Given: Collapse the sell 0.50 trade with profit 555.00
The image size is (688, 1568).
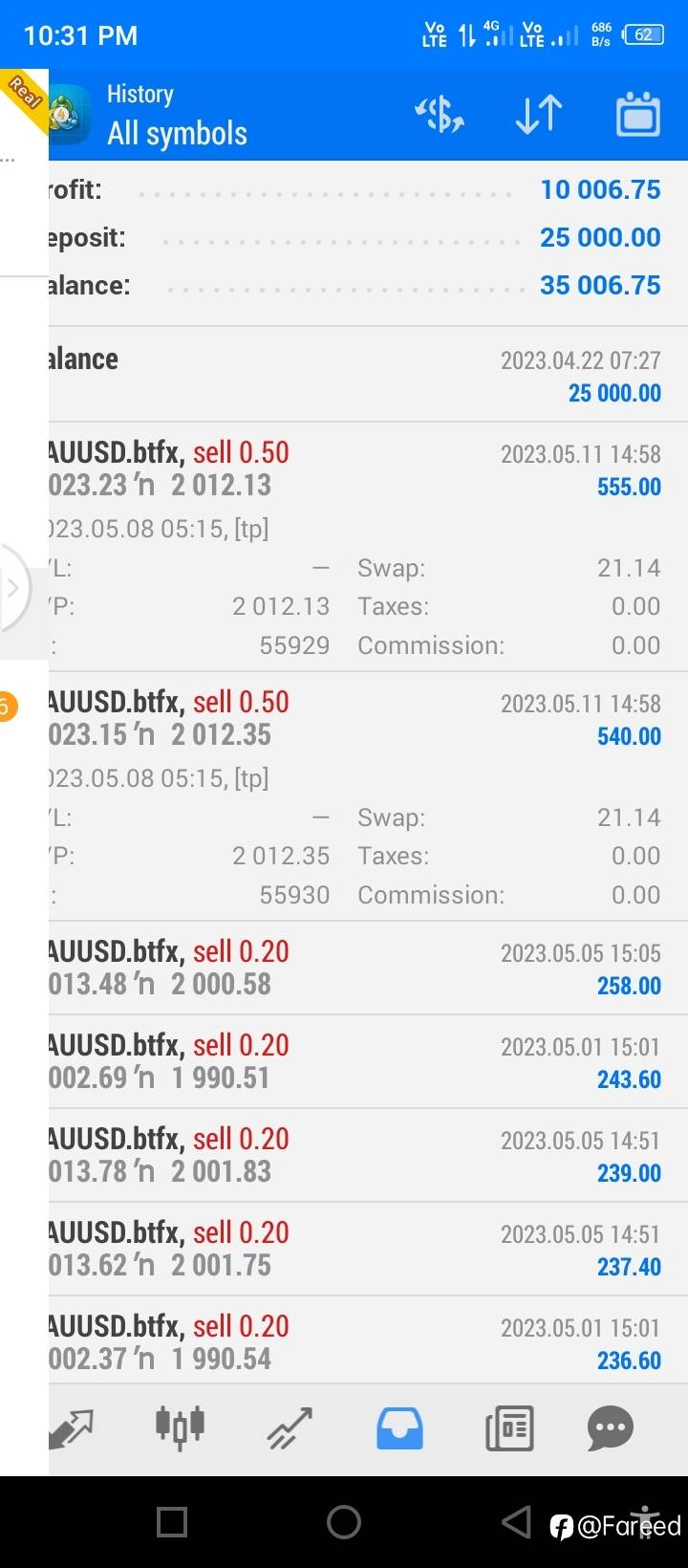Looking at the screenshot, I should 368,546.
